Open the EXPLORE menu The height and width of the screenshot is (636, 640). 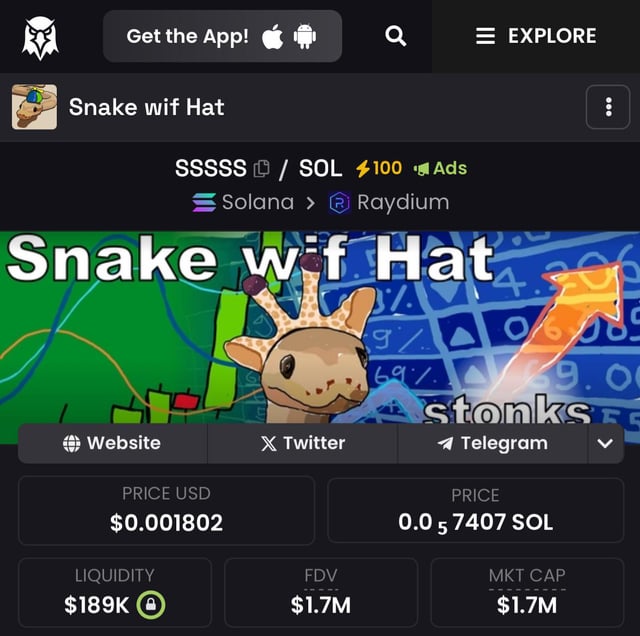[536, 37]
